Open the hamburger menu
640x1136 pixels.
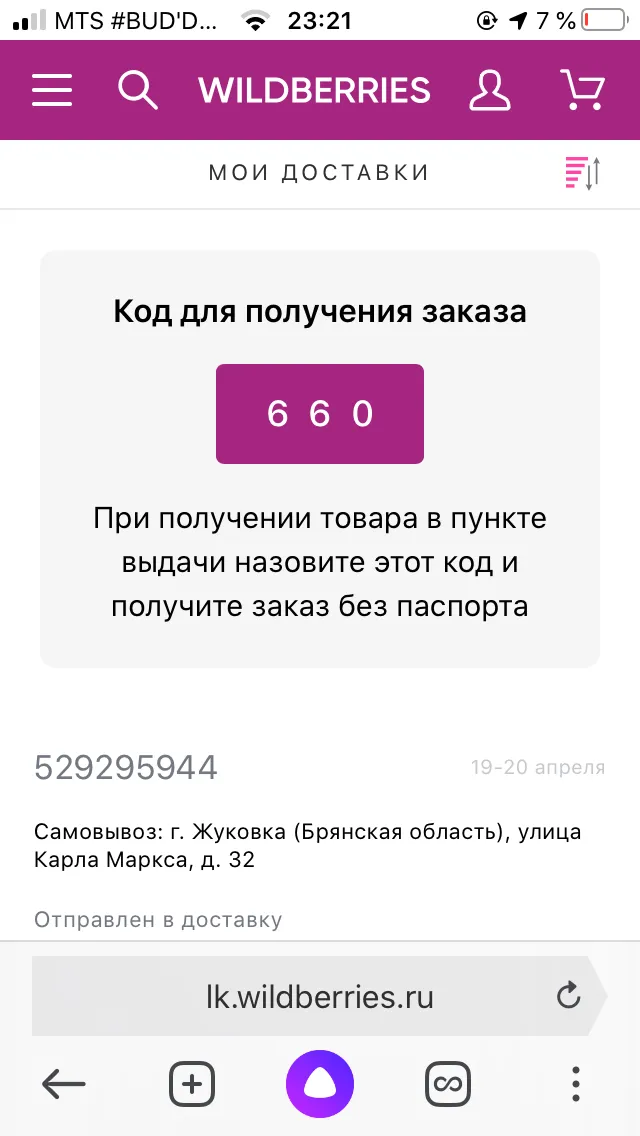[51, 91]
